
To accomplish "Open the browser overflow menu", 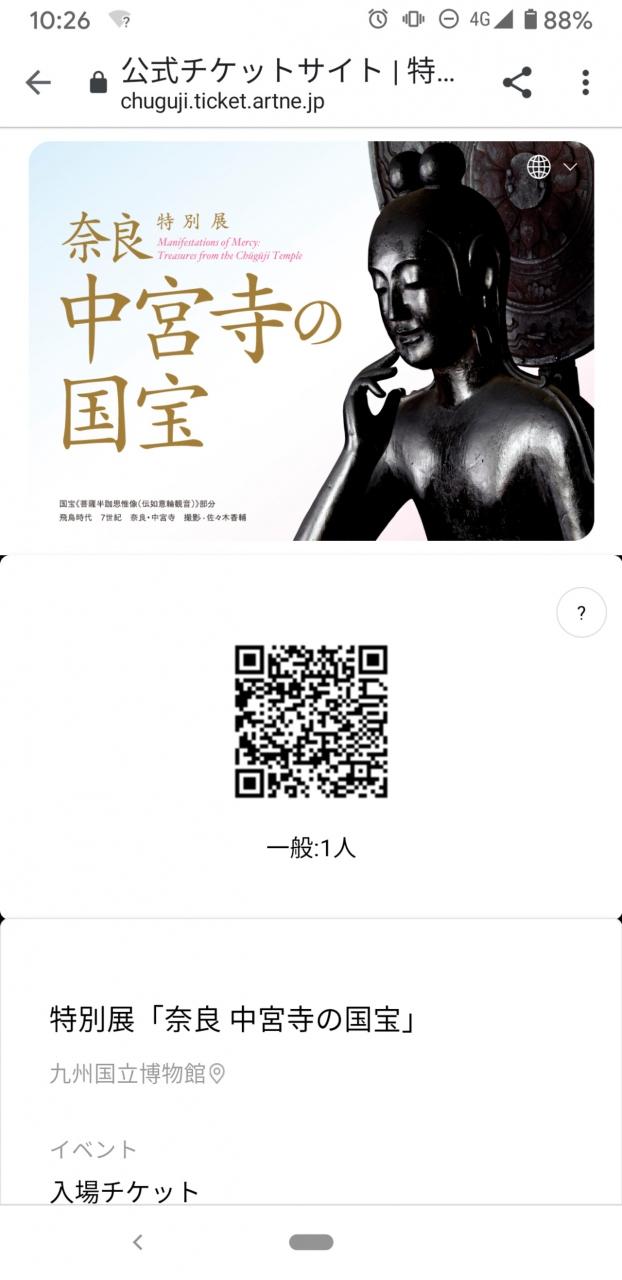I will 586,83.
